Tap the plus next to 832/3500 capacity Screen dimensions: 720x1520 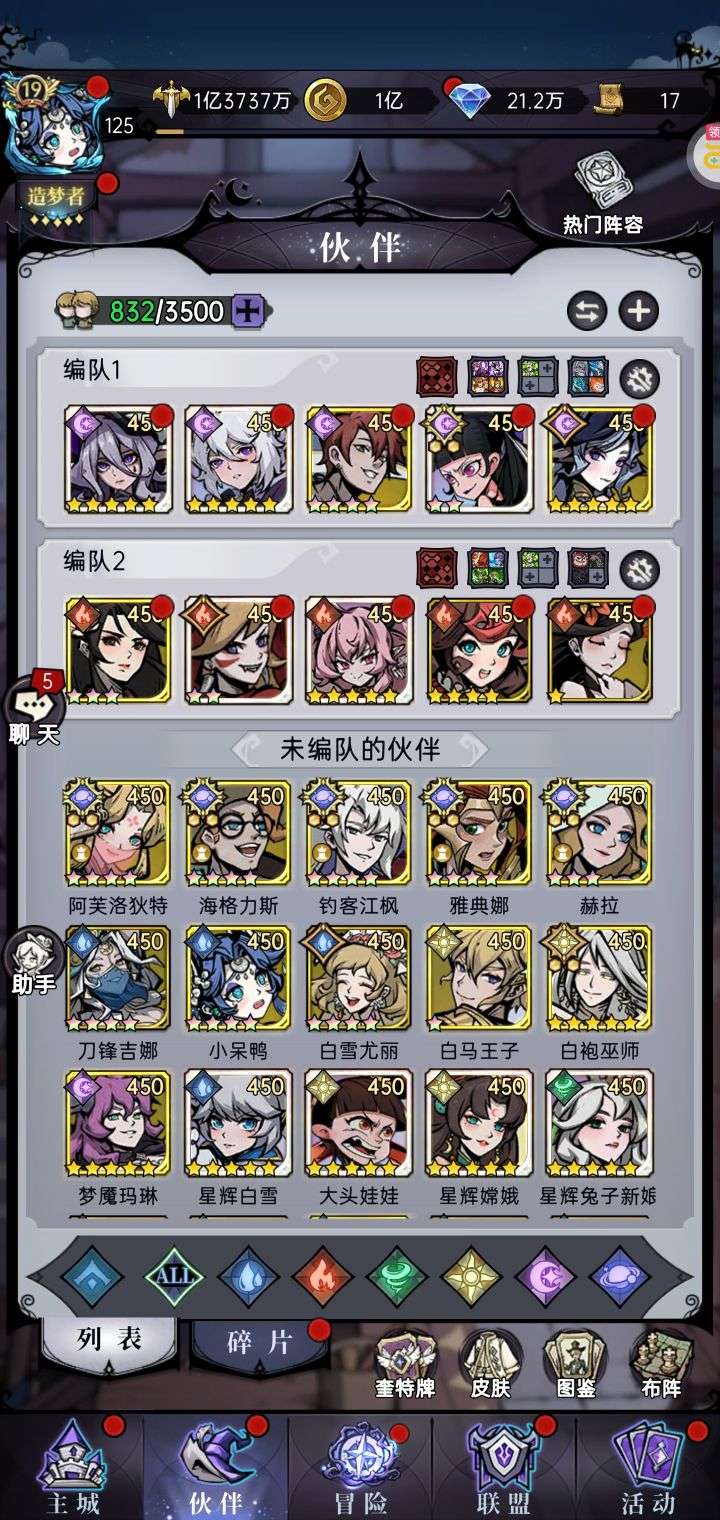(x=247, y=311)
